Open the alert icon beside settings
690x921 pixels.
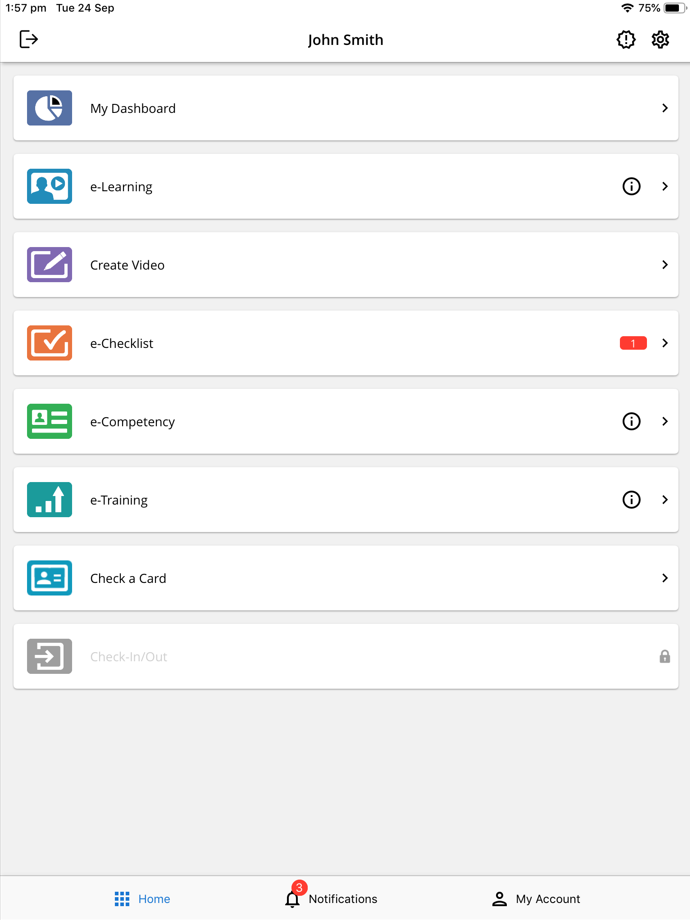626,40
